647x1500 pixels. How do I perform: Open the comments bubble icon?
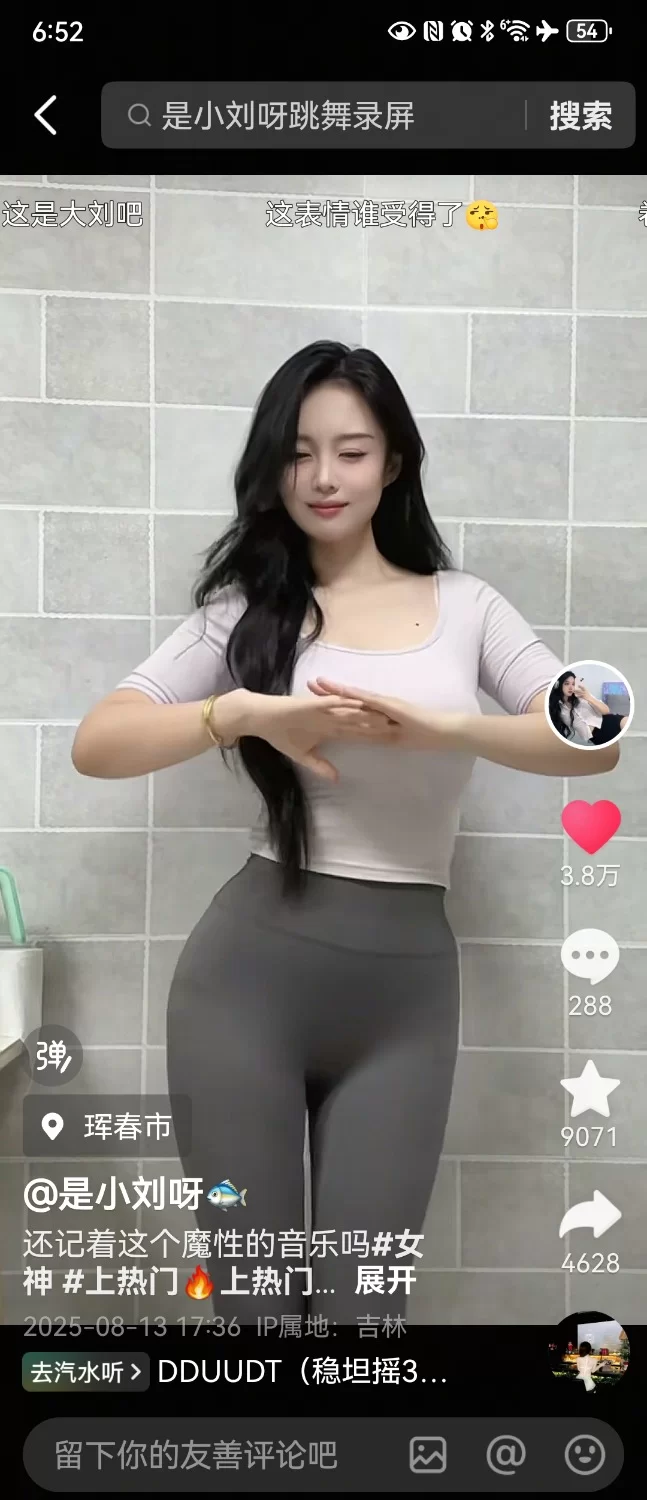coord(590,957)
